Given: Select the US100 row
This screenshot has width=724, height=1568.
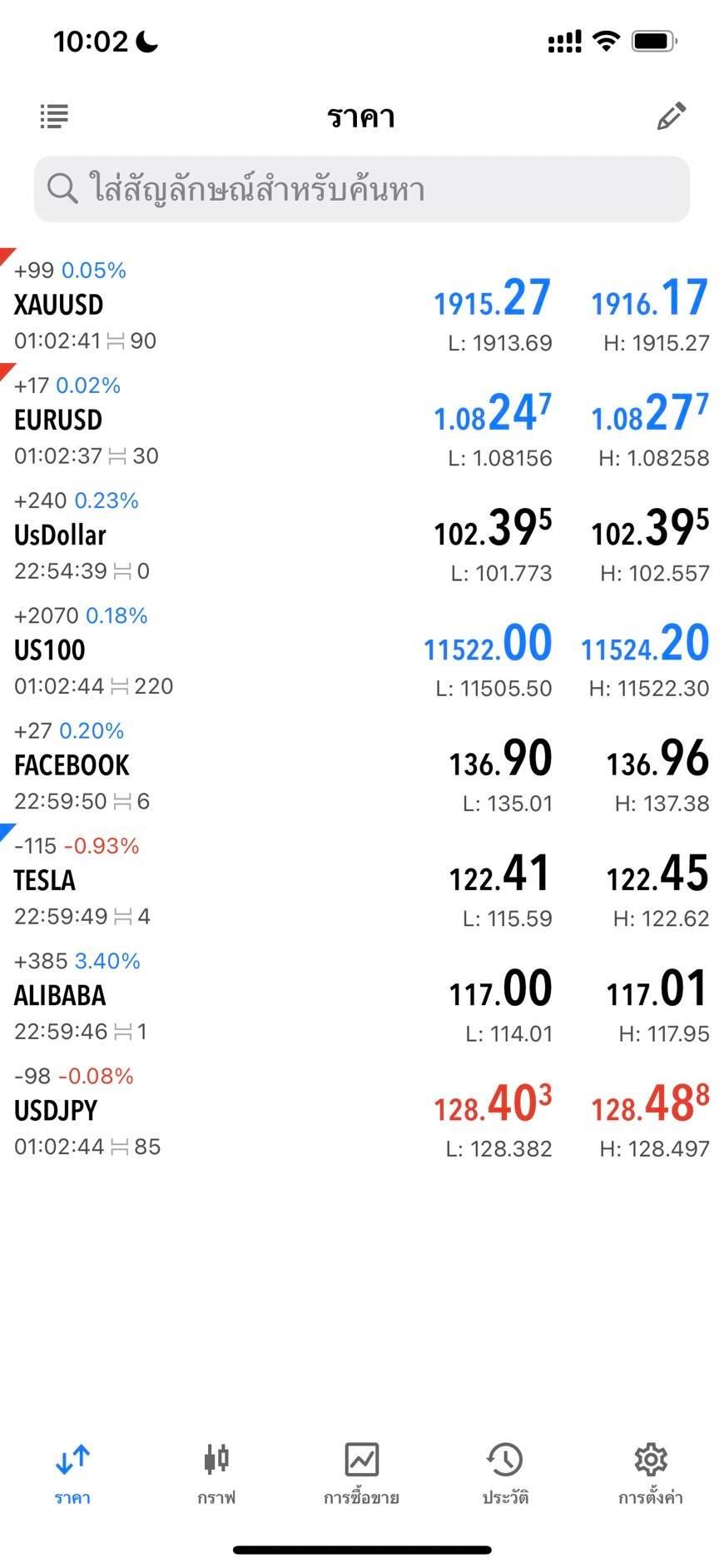Looking at the screenshot, I should point(362,650).
